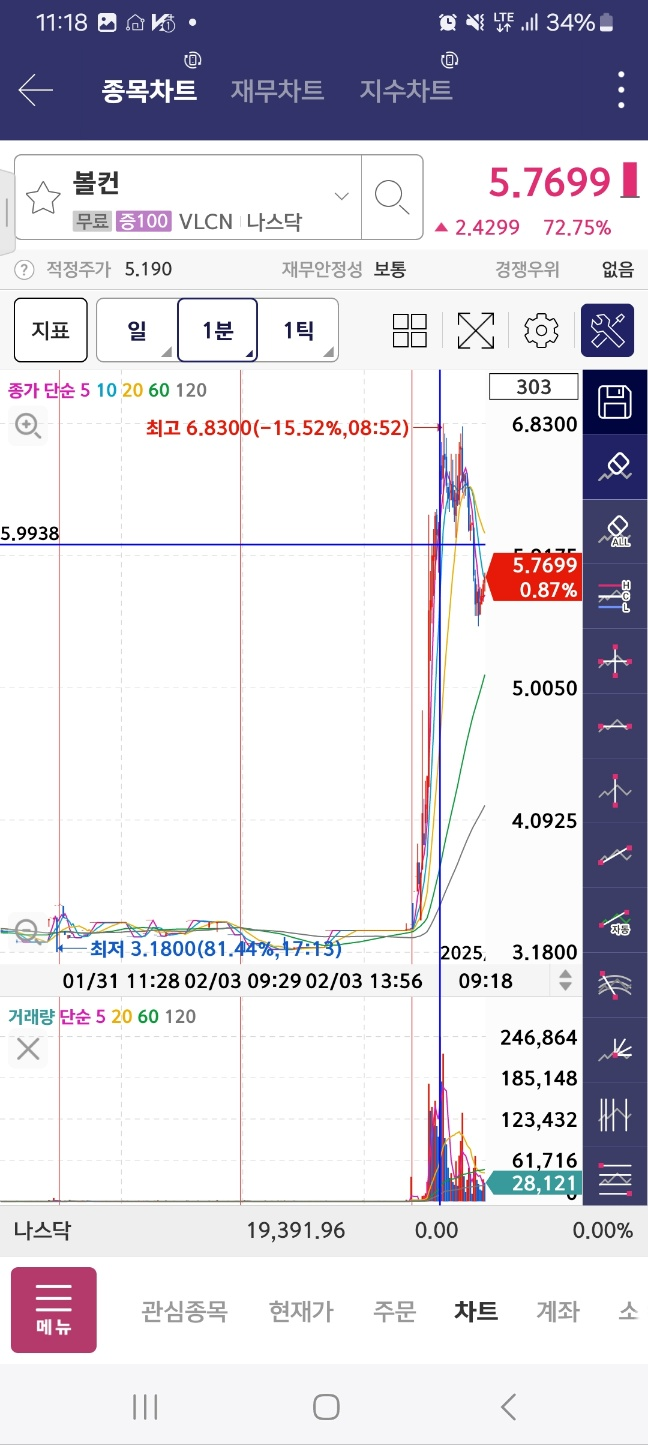Close the volume panel with X
Image resolution: width=648 pixels, height=1445 pixels.
[x=28, y=1049]
